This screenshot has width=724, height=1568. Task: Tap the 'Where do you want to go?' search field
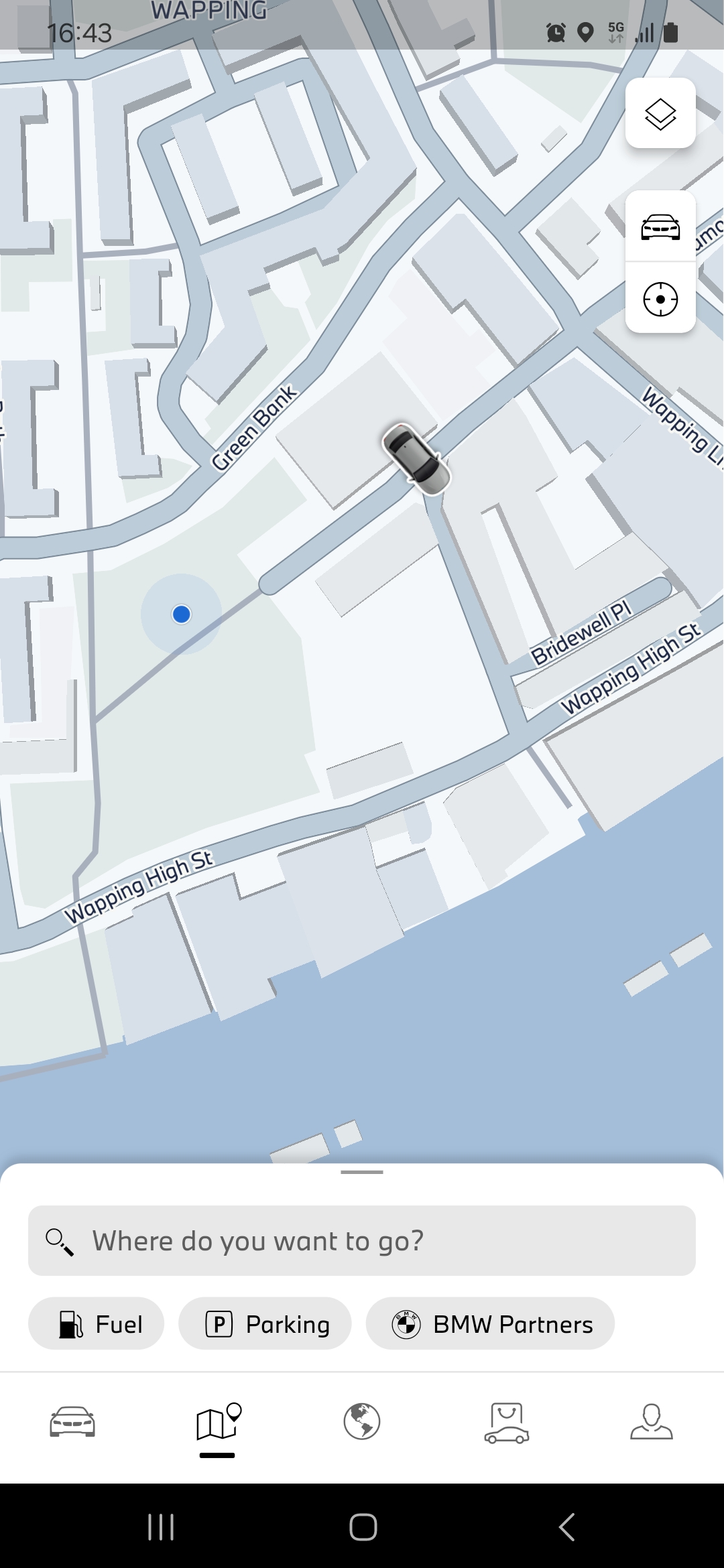[x=362, y=1240]
